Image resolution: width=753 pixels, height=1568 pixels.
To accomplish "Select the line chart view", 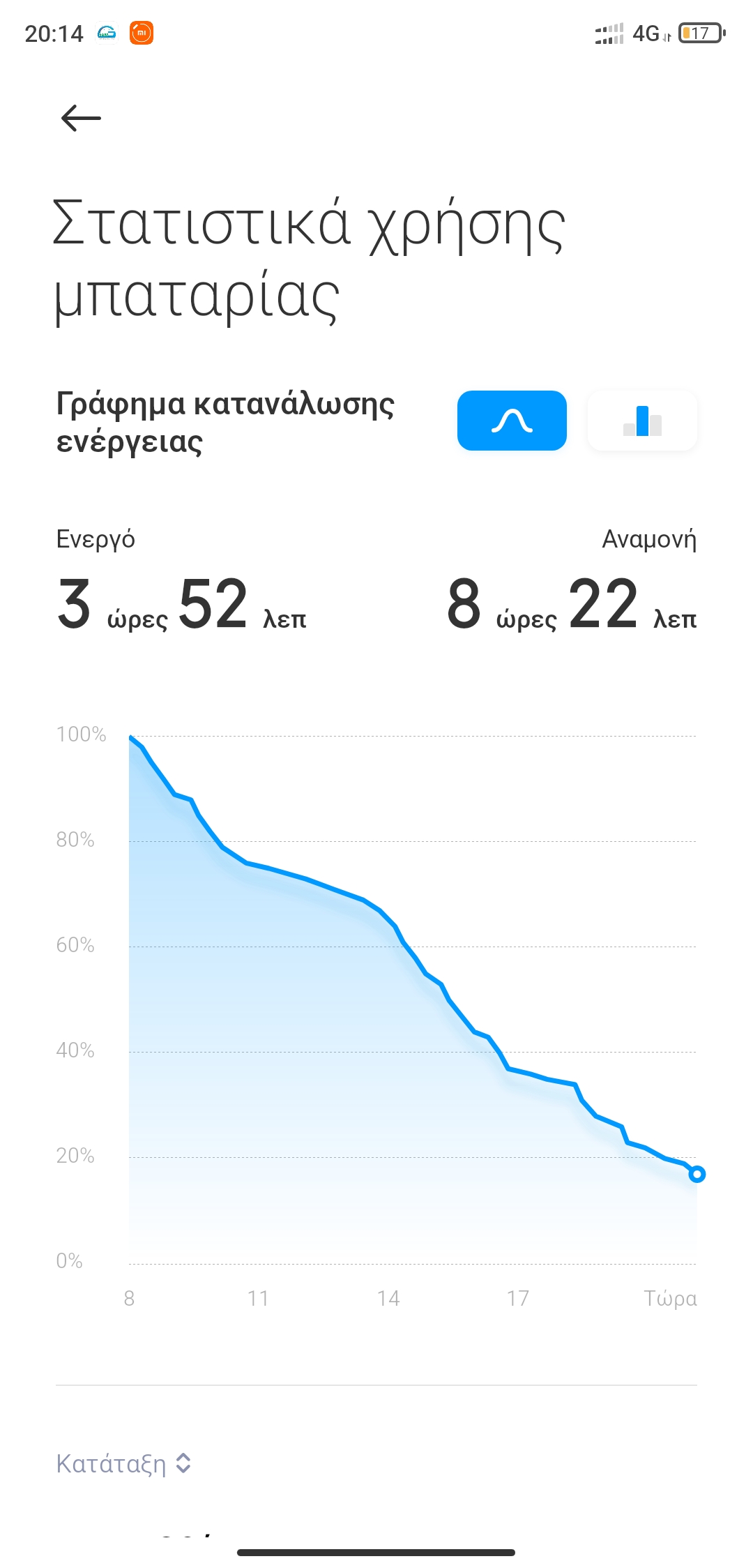I will 512,421.
